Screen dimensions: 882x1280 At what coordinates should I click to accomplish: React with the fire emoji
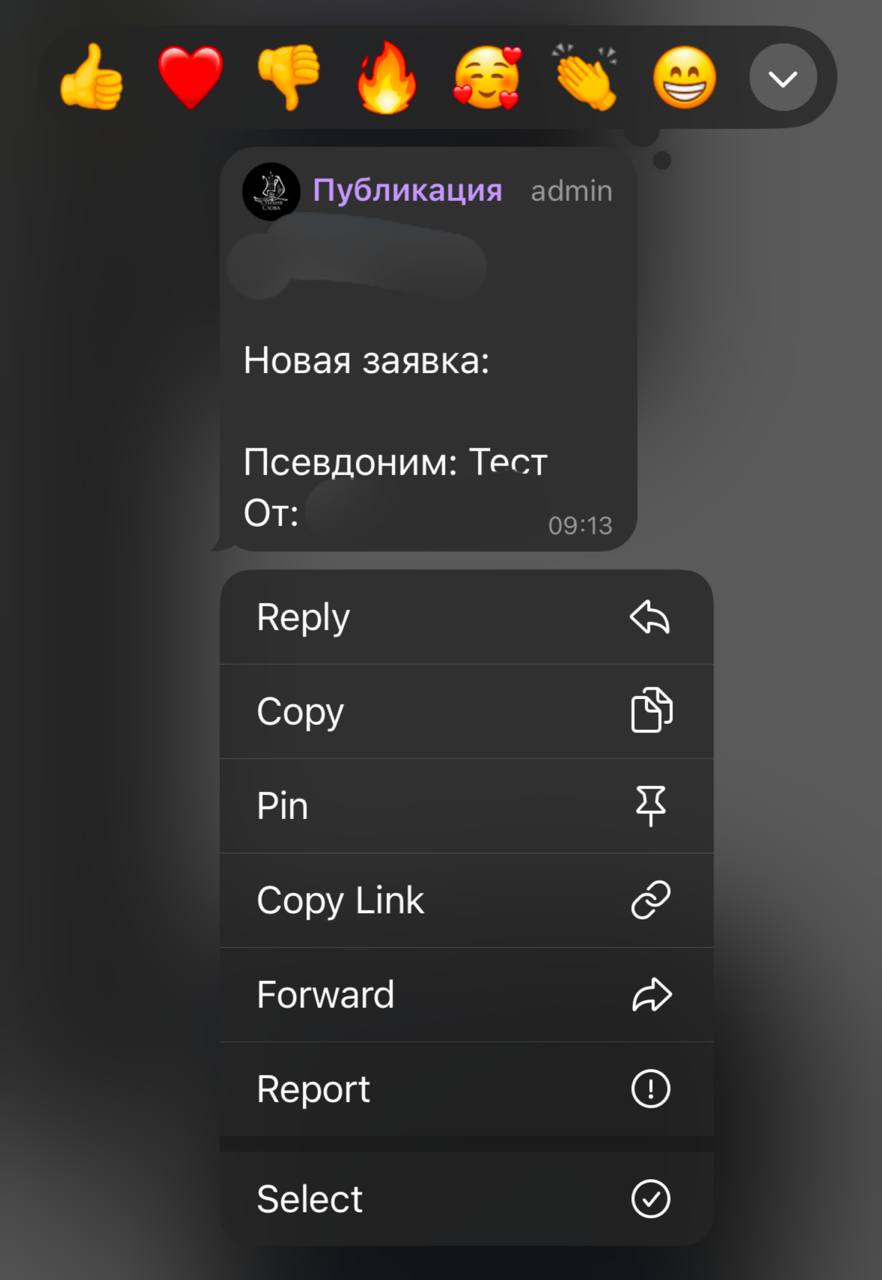point(387,77)
